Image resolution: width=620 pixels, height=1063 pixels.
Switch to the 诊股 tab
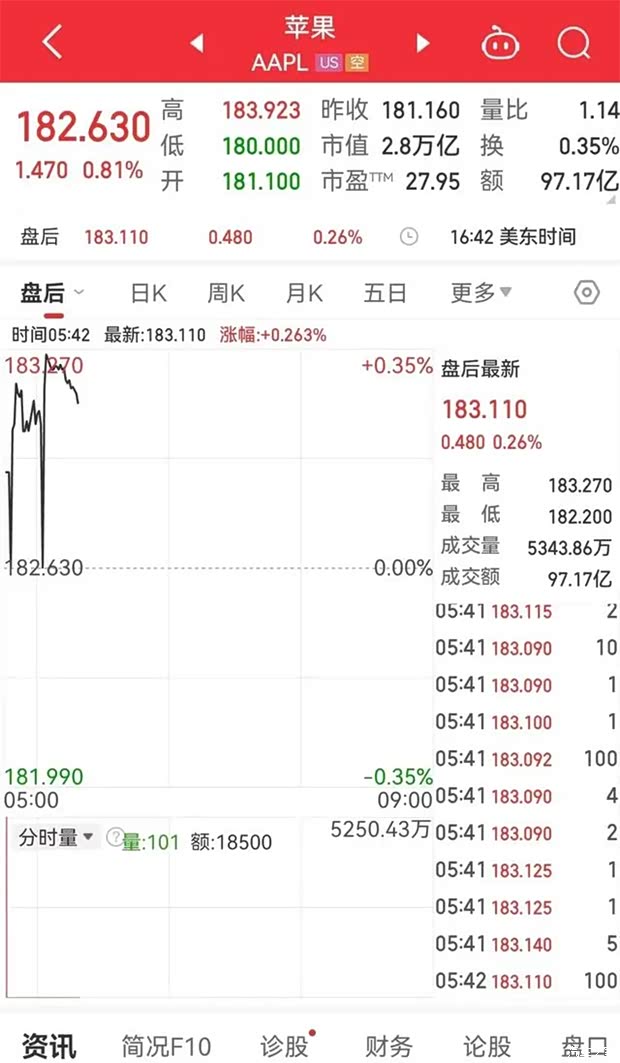285,1046
